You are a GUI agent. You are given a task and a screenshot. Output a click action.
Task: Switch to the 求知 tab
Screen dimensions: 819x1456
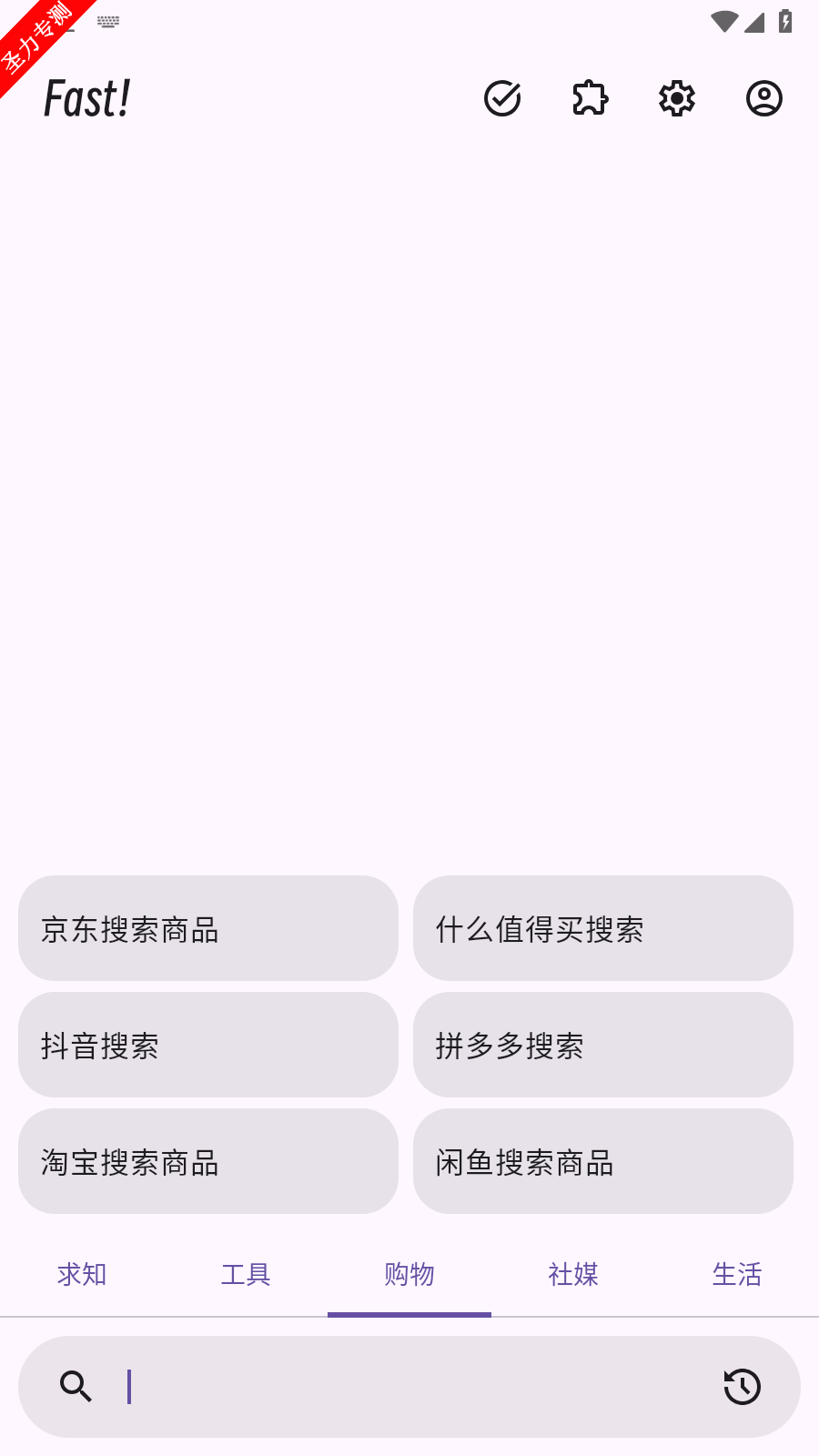(82, 1274)
